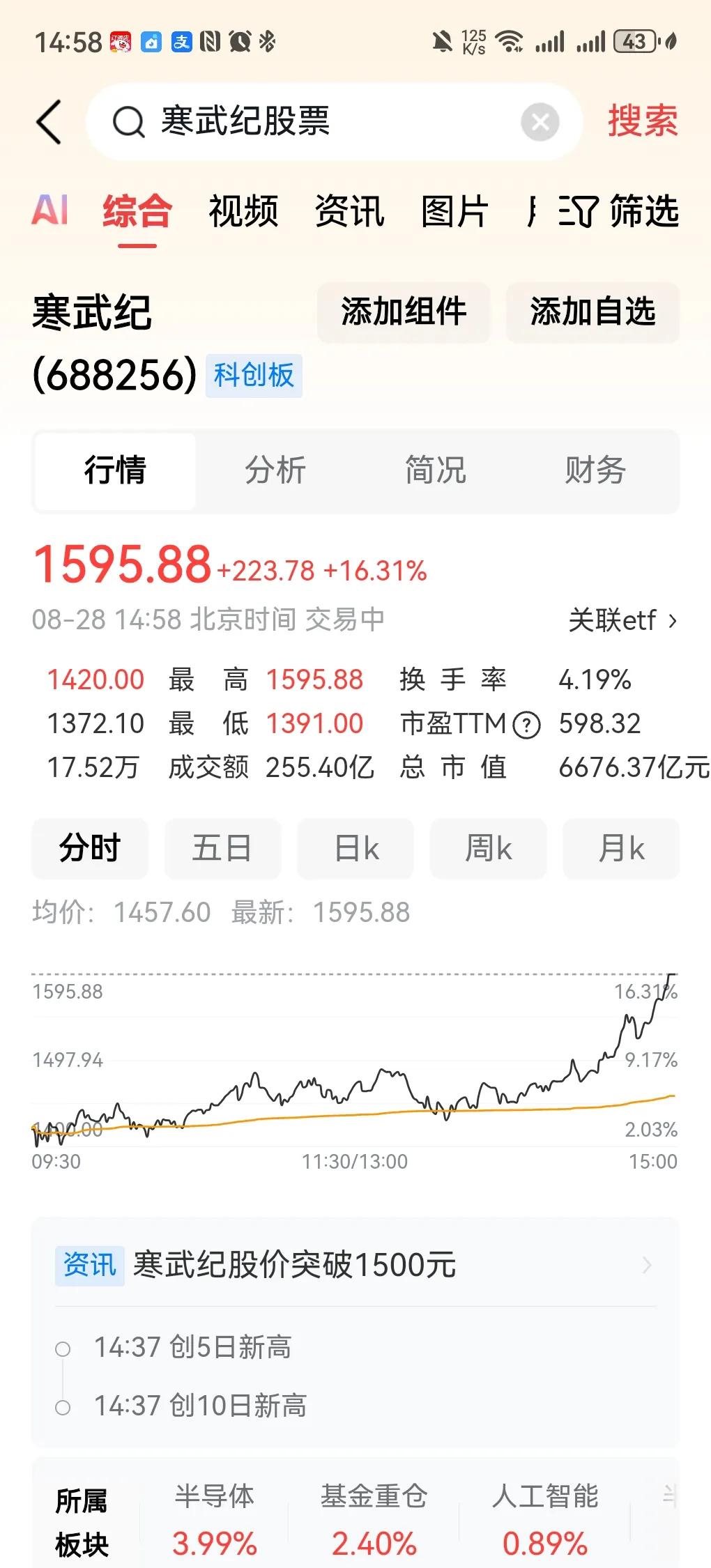This screenshot has height=1568, width=711.
Task: Switch to the AI tab
Action: (50, 210)
